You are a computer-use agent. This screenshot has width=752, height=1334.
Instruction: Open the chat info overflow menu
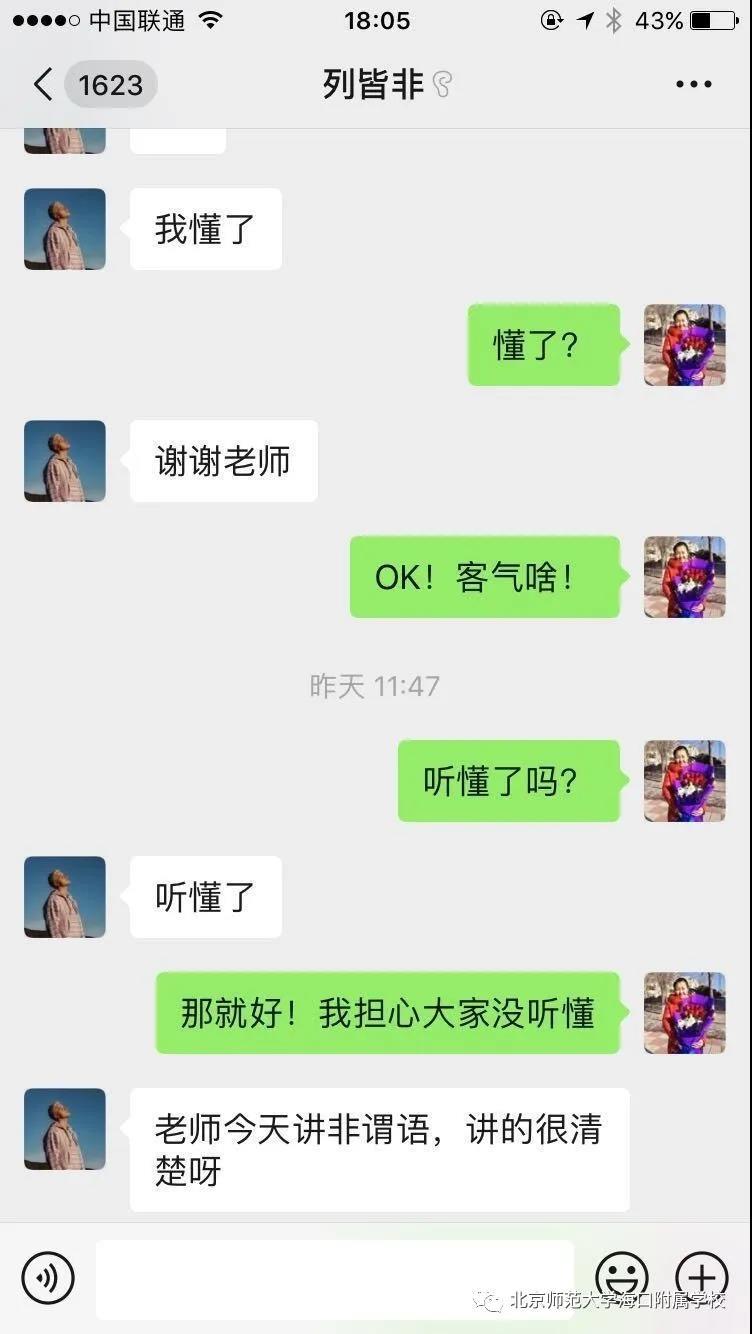tap(692, 85)
